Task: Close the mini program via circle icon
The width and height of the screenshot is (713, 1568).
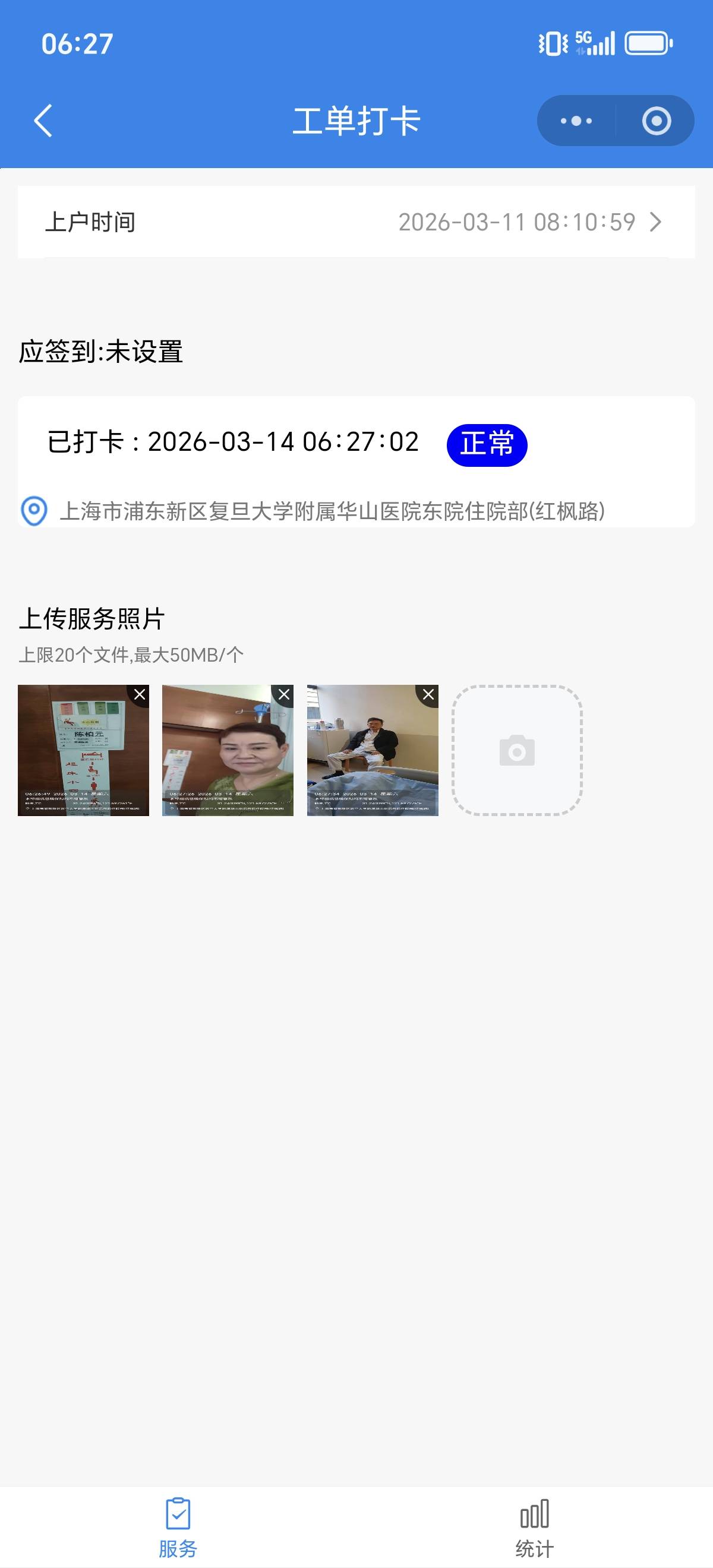Action: 657,121
